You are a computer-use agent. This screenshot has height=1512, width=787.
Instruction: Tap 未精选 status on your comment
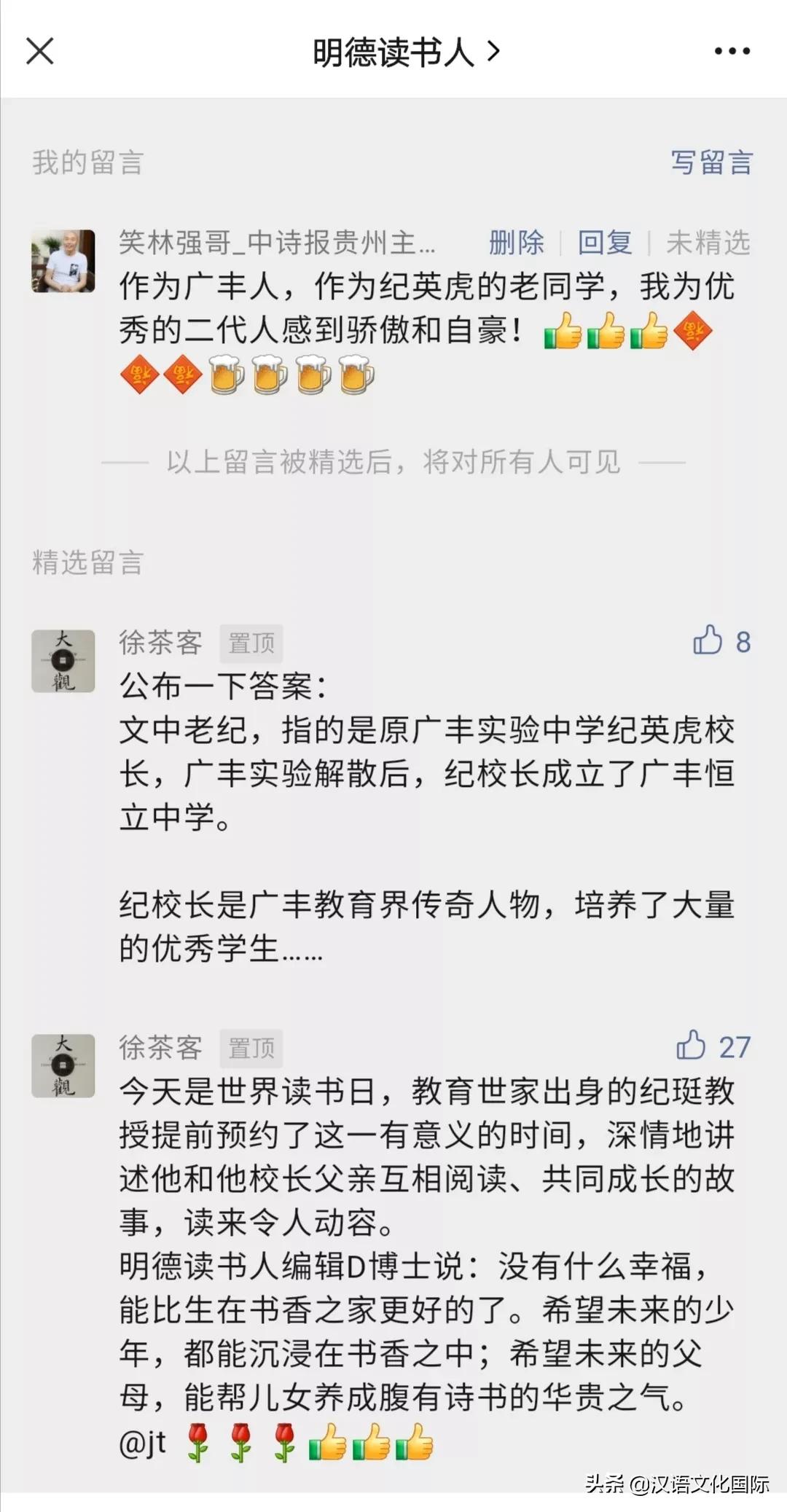(x=708, y=243)
